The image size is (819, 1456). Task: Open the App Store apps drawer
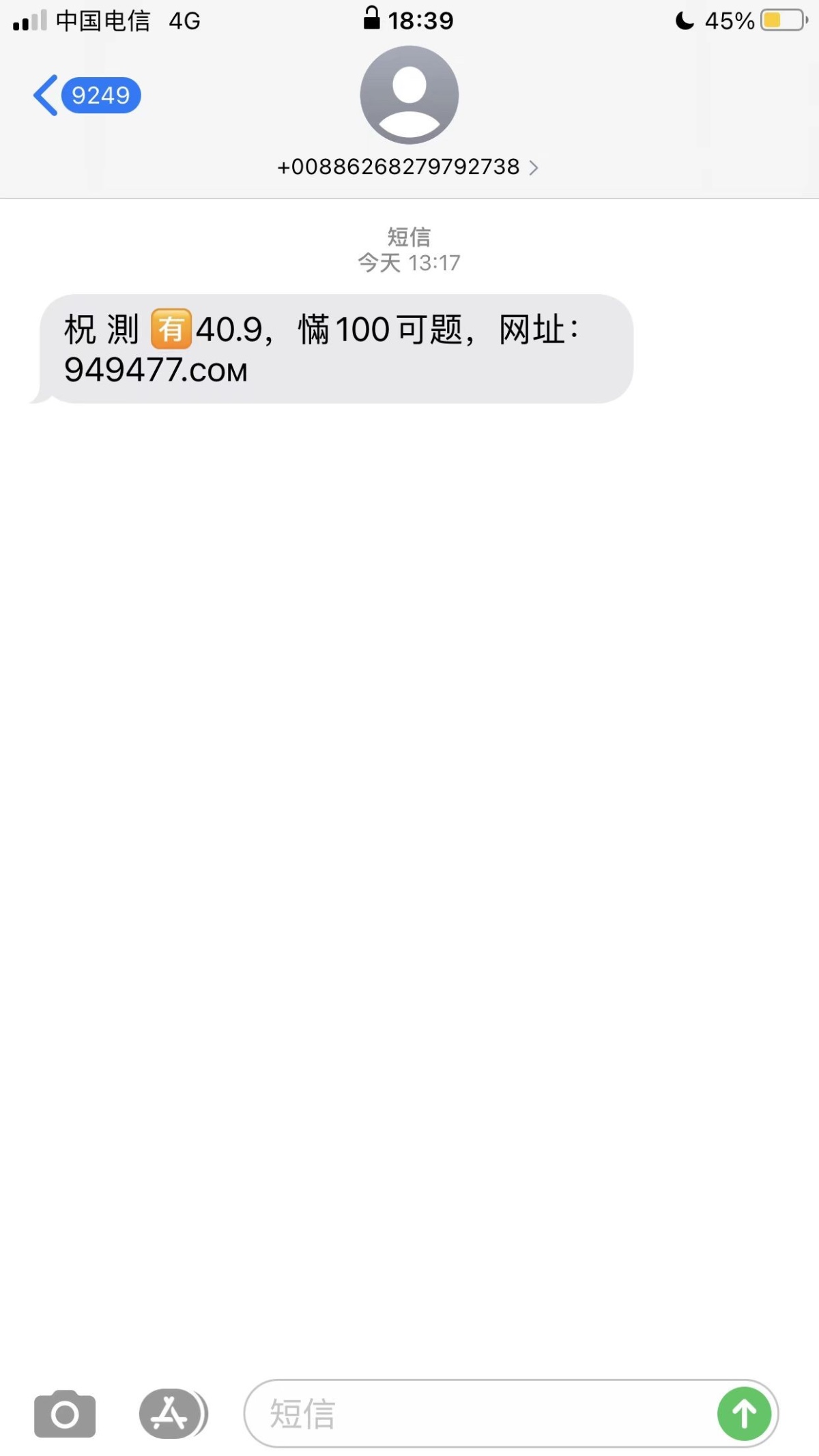(171, 1414)
